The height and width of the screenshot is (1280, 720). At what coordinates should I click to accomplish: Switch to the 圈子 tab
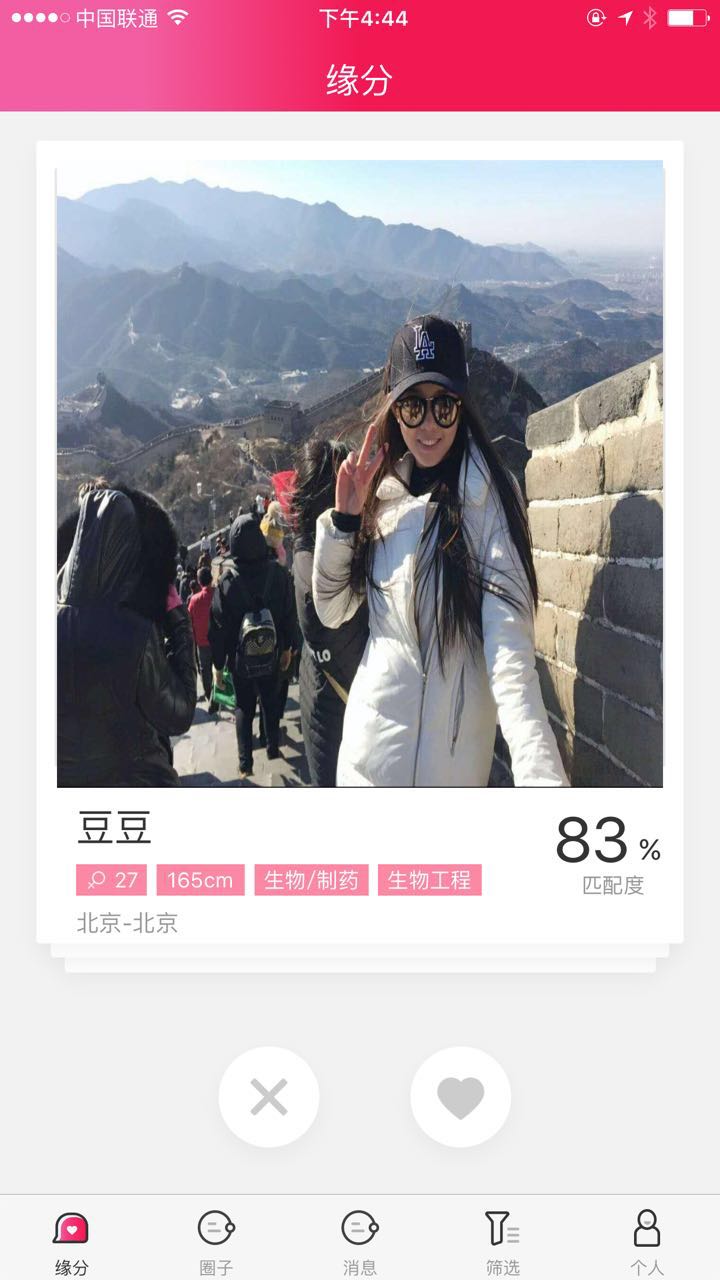[x=216, y=1240]
